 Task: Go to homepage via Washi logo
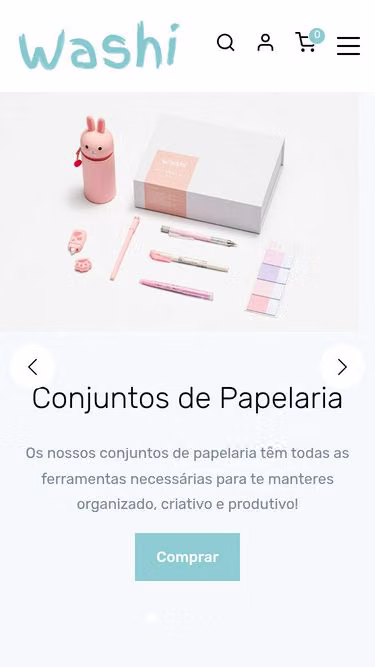[x=99, y=46]
